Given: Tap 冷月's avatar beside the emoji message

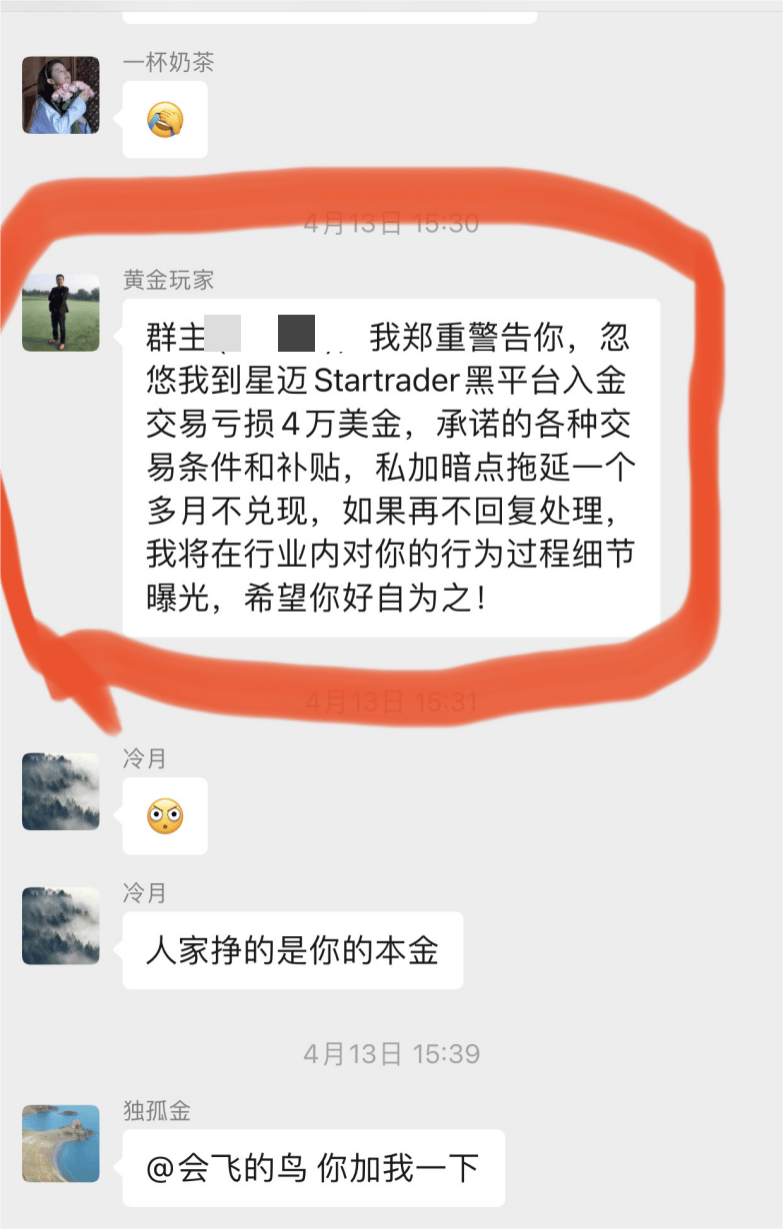Looking at the screenshot, I should click(61, 791).
